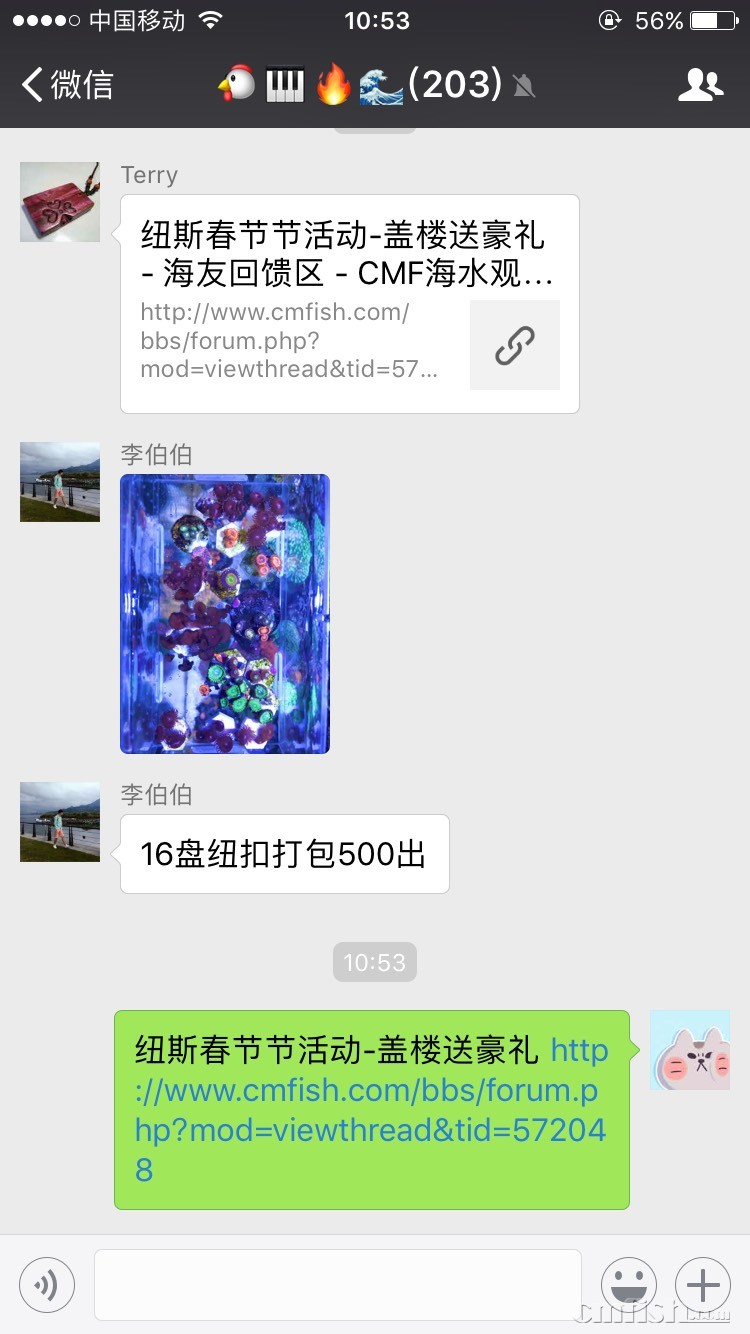This screenshot has height=1334, width=750.
Task: Tap the chat text input field
Action: coord(337,1284)
